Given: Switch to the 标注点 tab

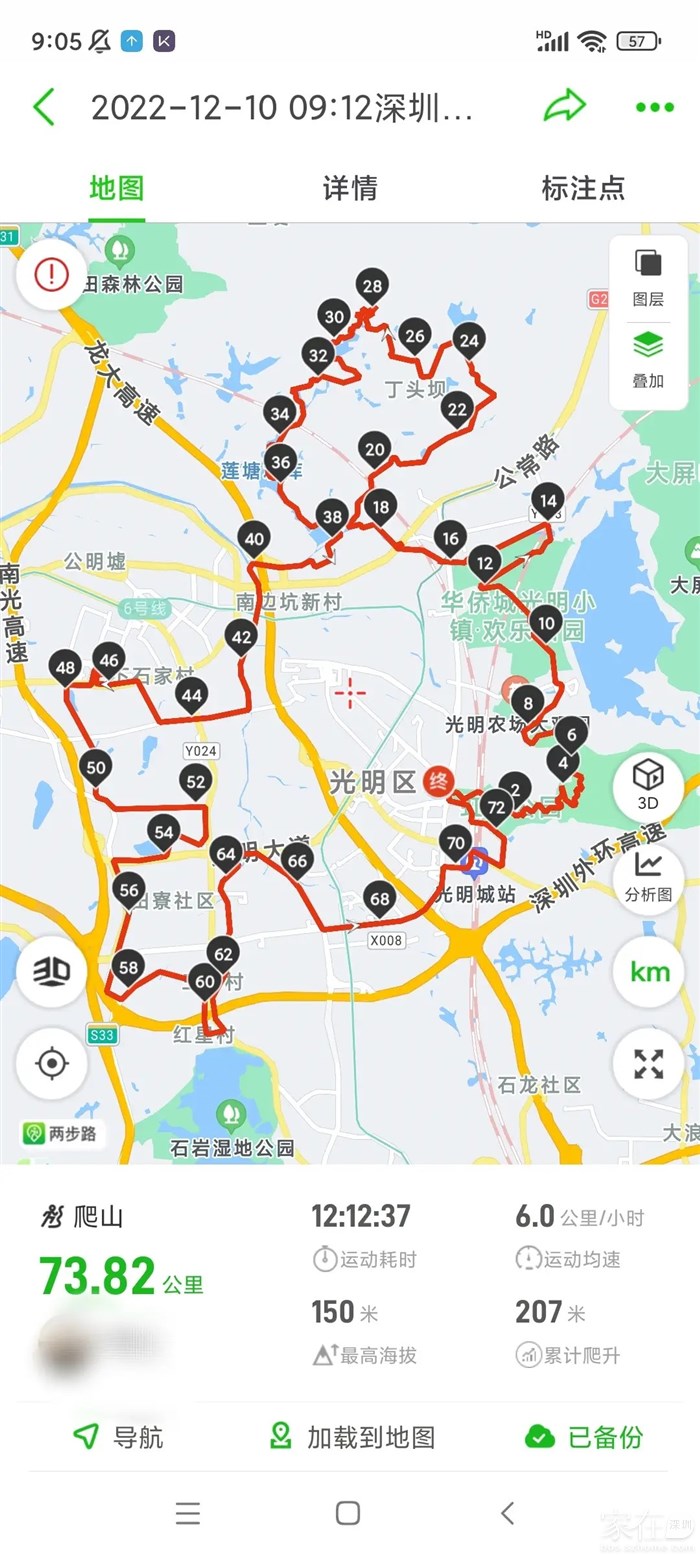Looking at the screenshot, I should (x=583, y=188).
